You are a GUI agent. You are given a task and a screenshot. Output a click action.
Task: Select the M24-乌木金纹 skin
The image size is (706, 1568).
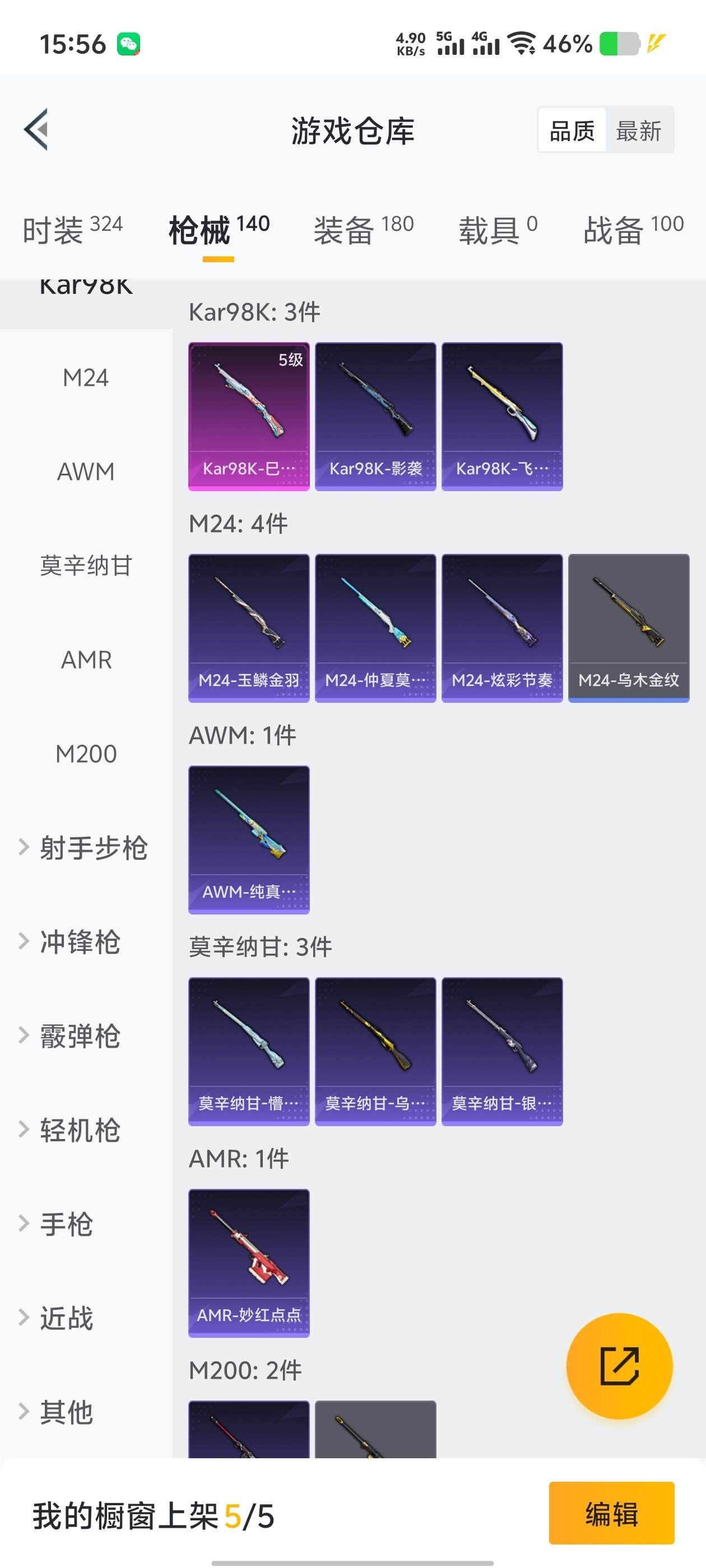(629, 627)
